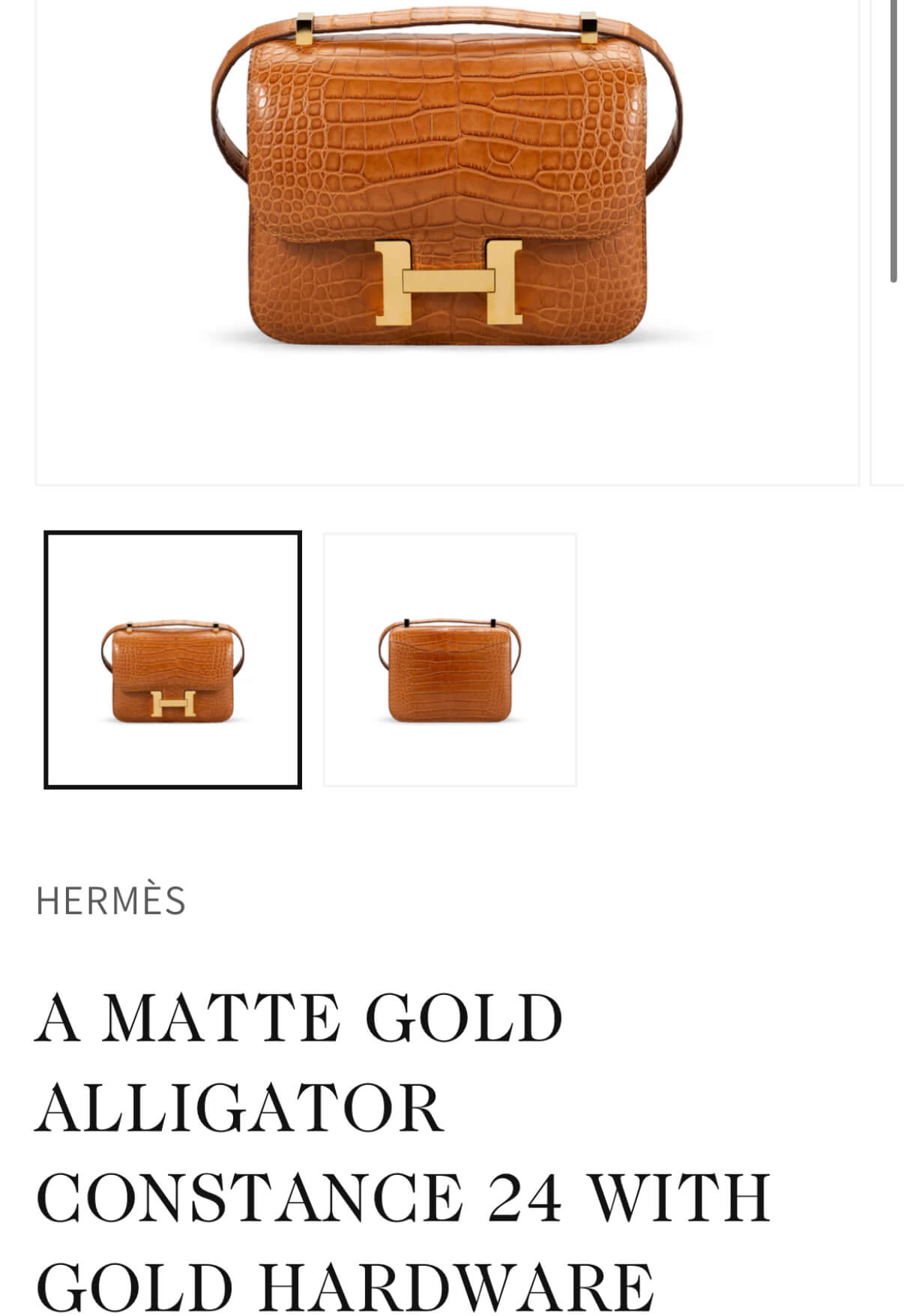Select the back view thumbnail
This screenshot has height=1316, width=904.
pos(450,660)
